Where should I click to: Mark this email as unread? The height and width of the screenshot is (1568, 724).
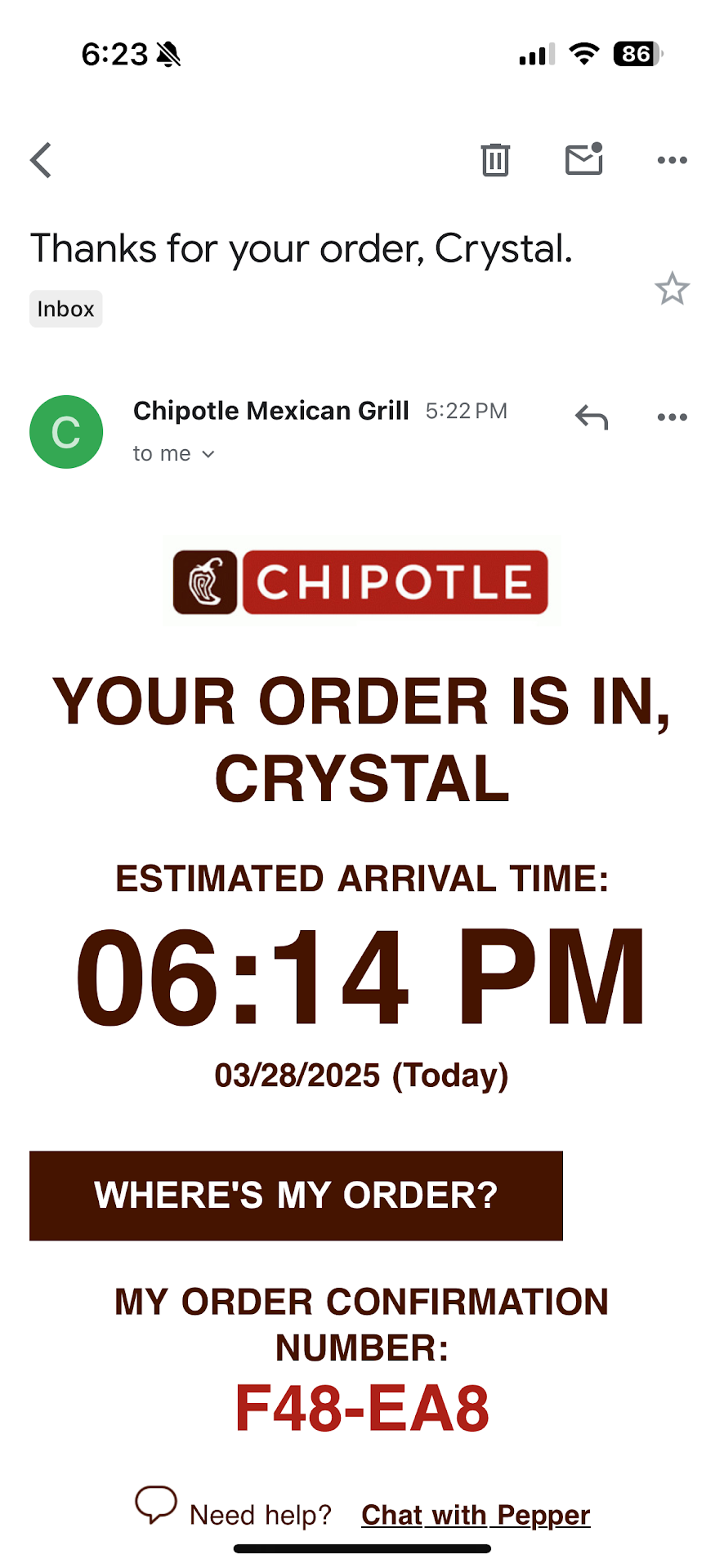[583, 159]
